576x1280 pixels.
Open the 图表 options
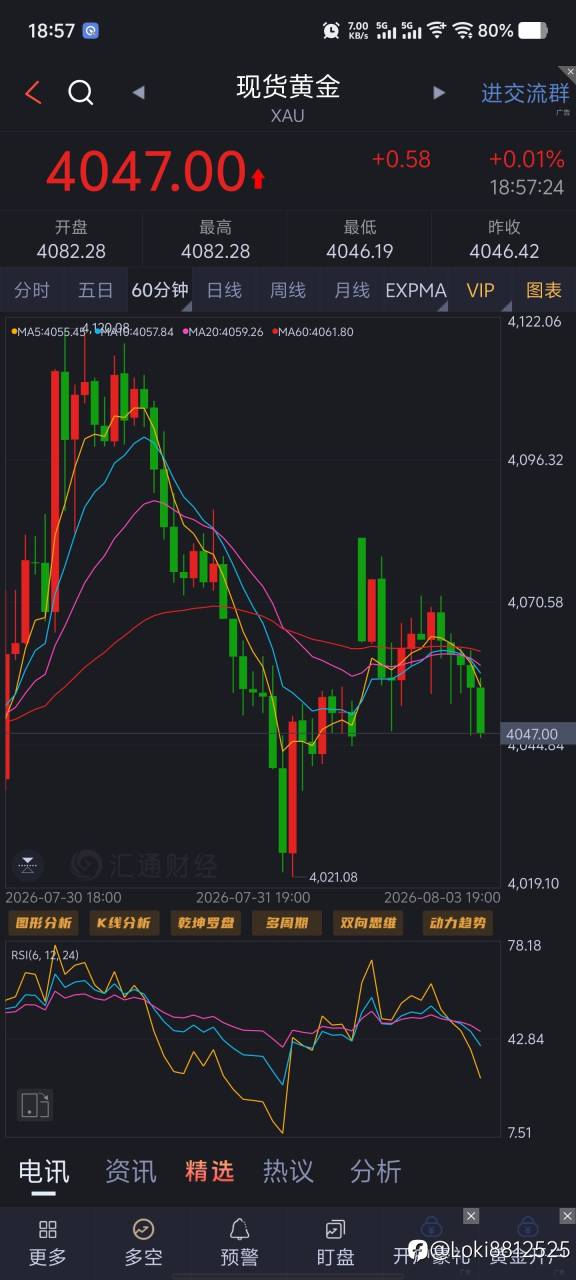point(544,290)
